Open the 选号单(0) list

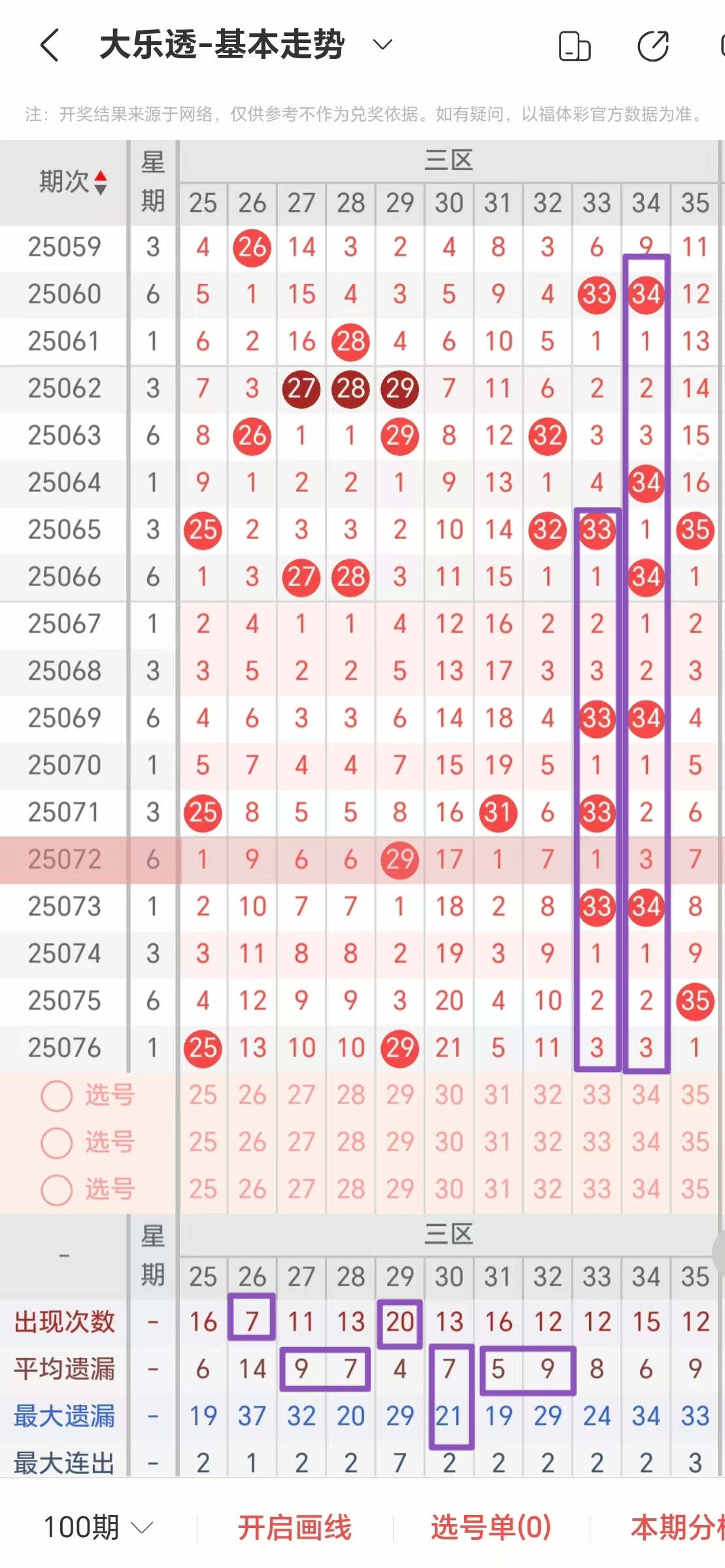pos(489,1527)
